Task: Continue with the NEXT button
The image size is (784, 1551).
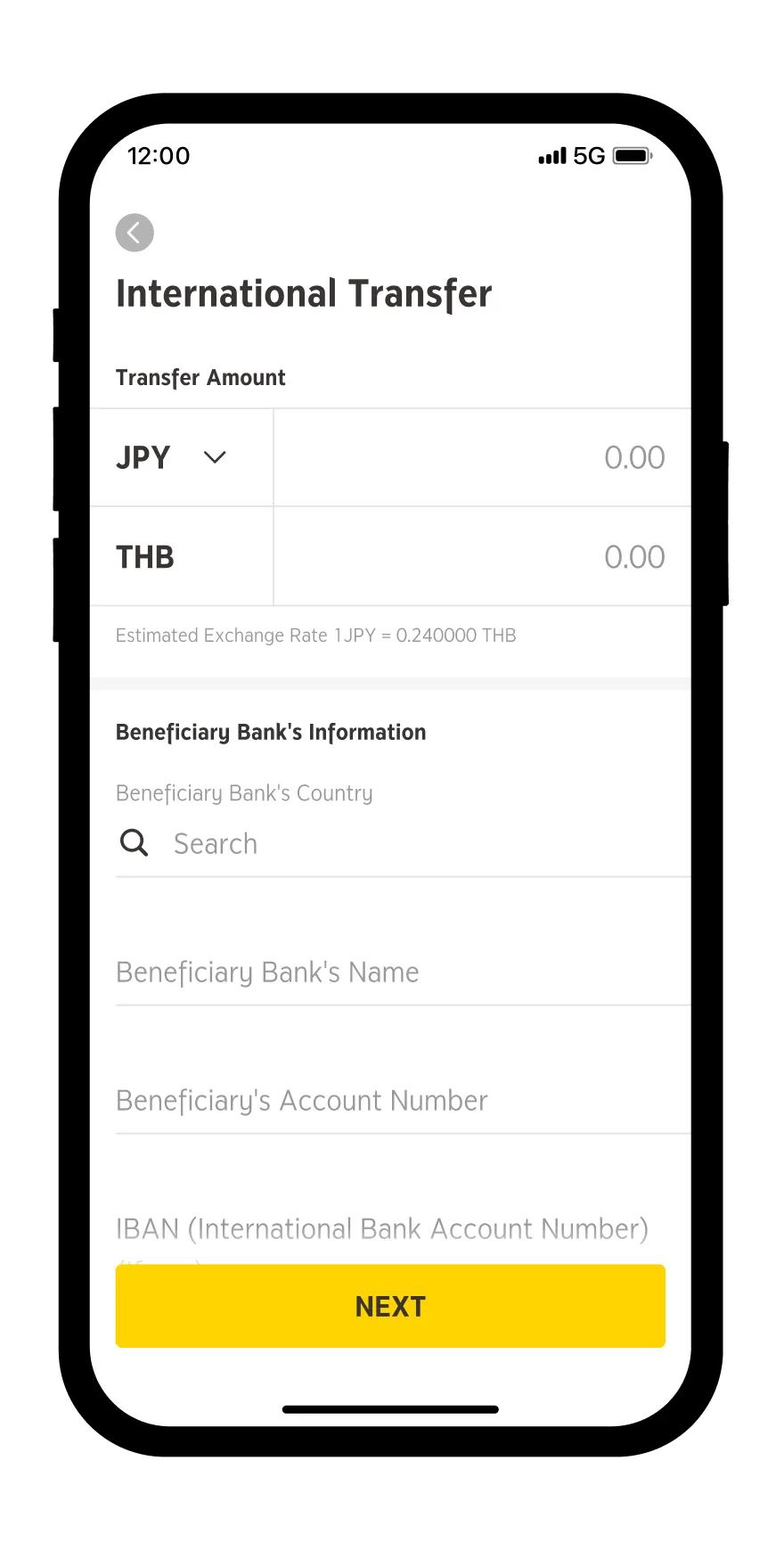Action: pos(390,1306)
